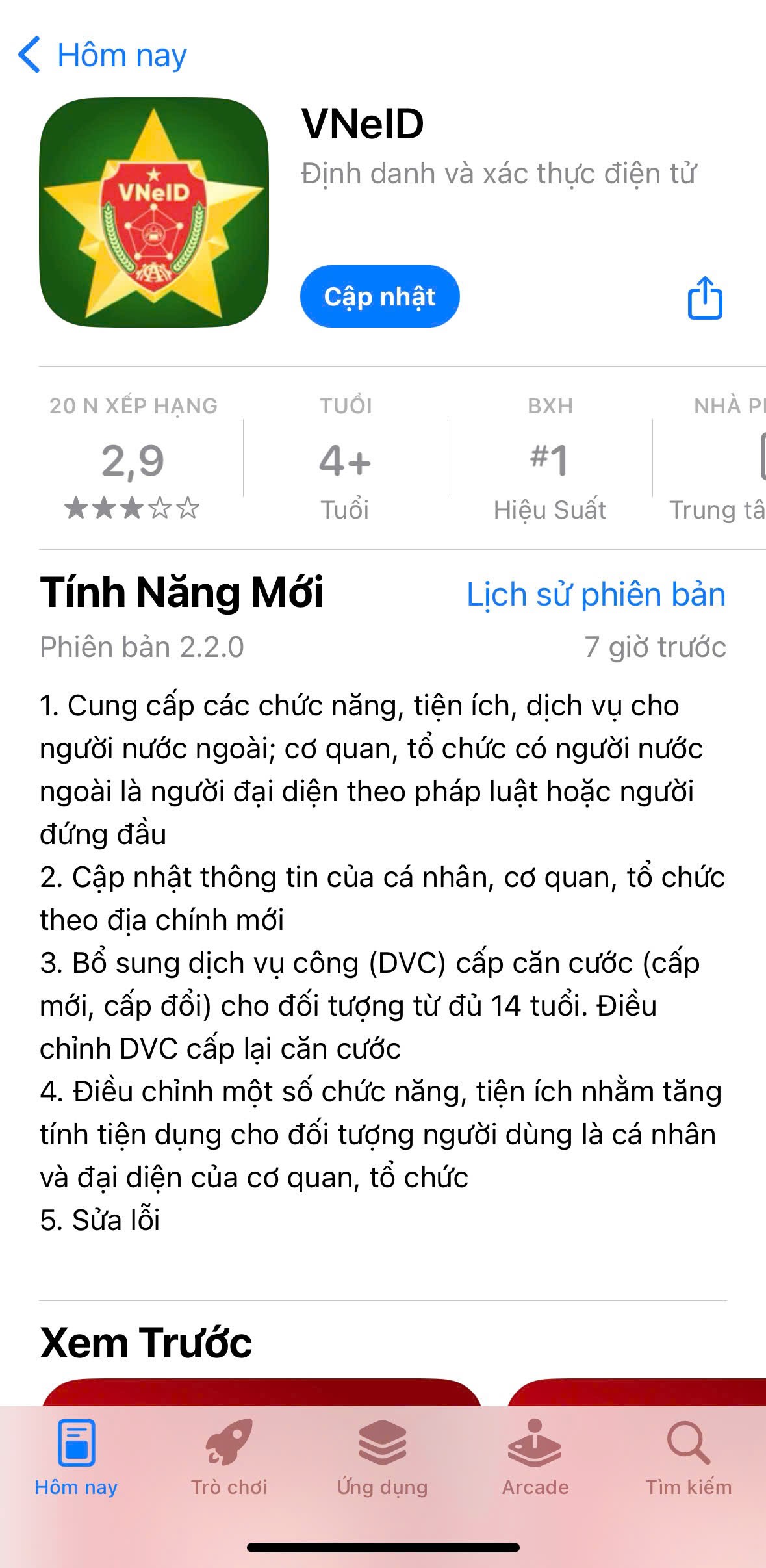The width and height of the screenshot is (766, 1568).
Task: Open the first preview screenshot
Action: point(260,1392)
